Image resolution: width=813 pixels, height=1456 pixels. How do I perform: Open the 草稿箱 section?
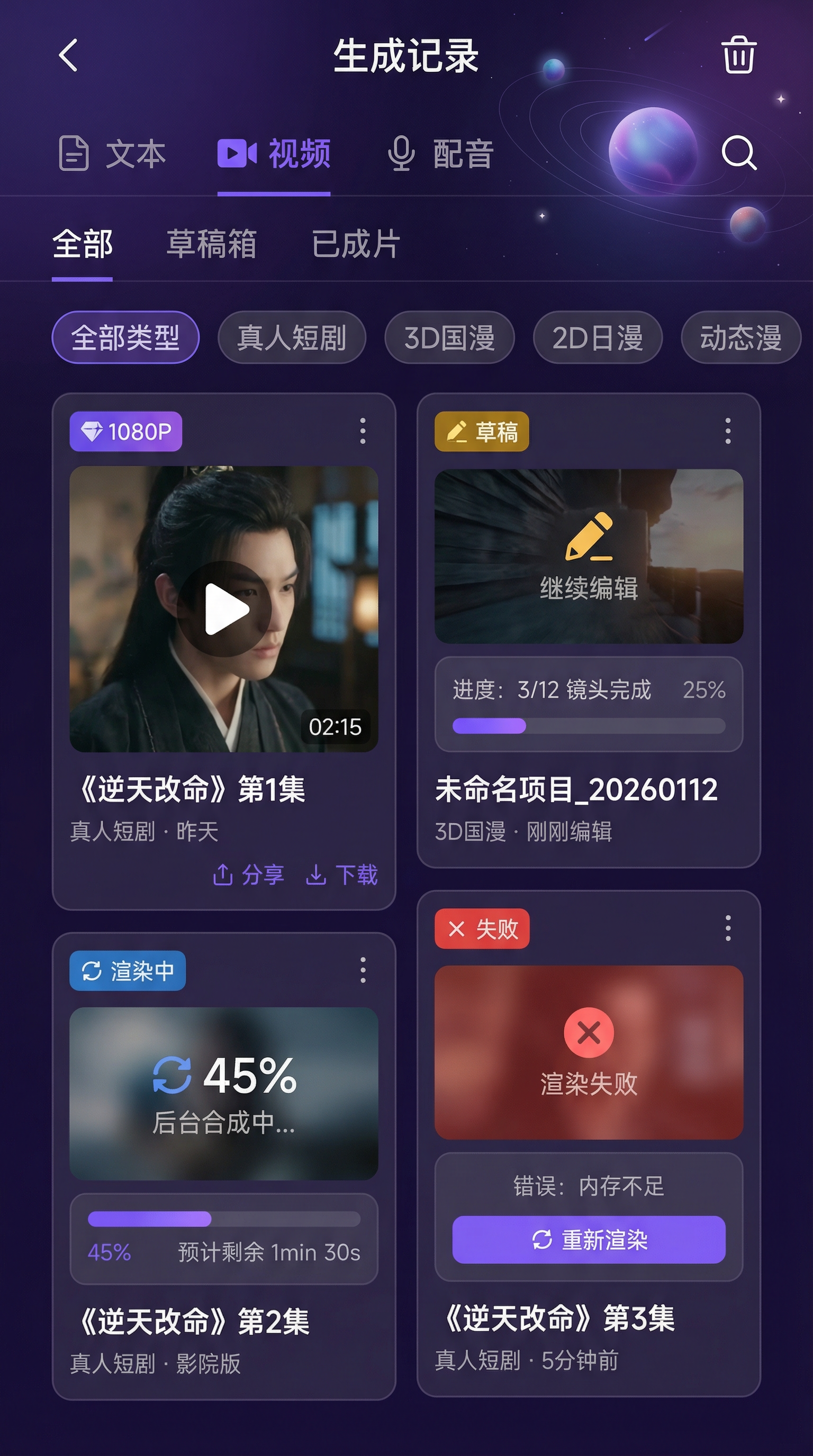(211, 244)
